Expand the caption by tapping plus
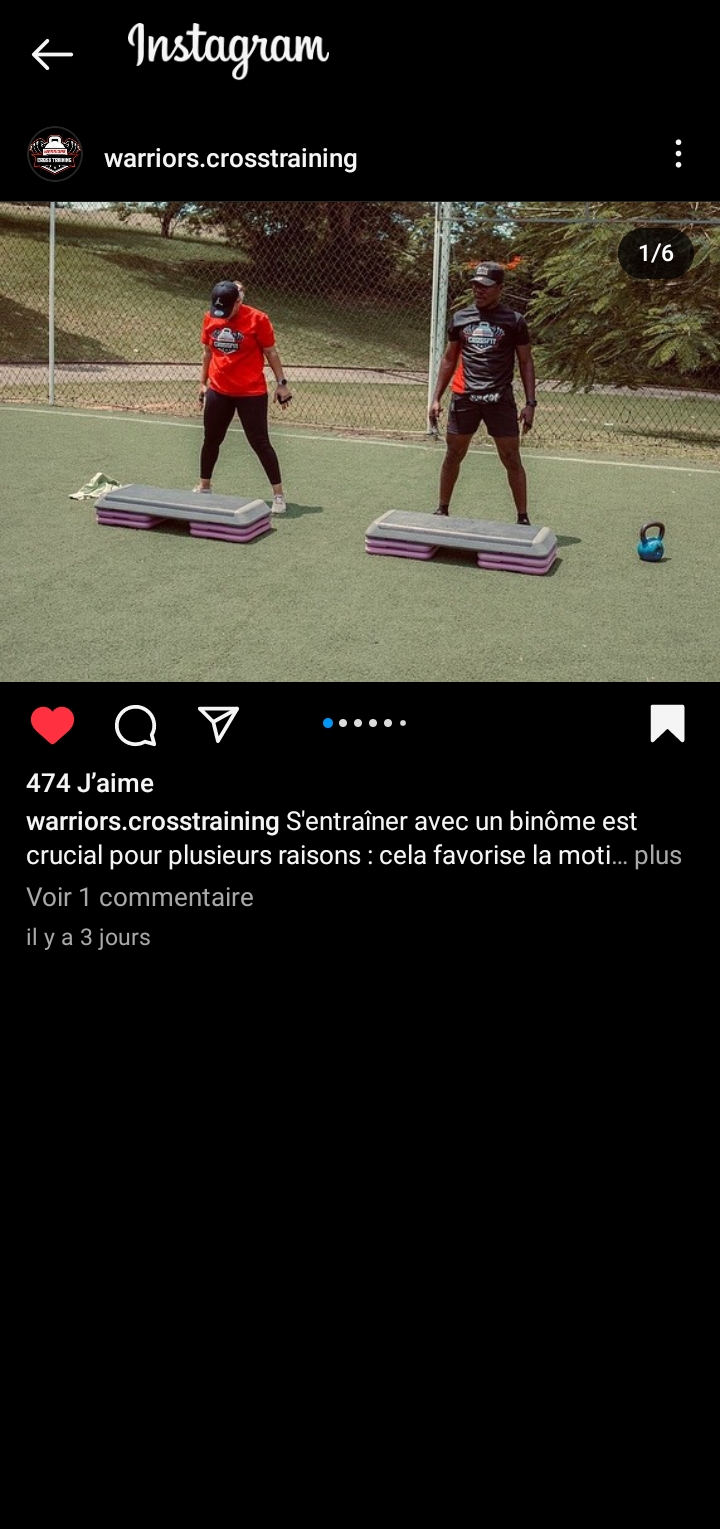Screen dimensions: 720x1529 point(657,856)
